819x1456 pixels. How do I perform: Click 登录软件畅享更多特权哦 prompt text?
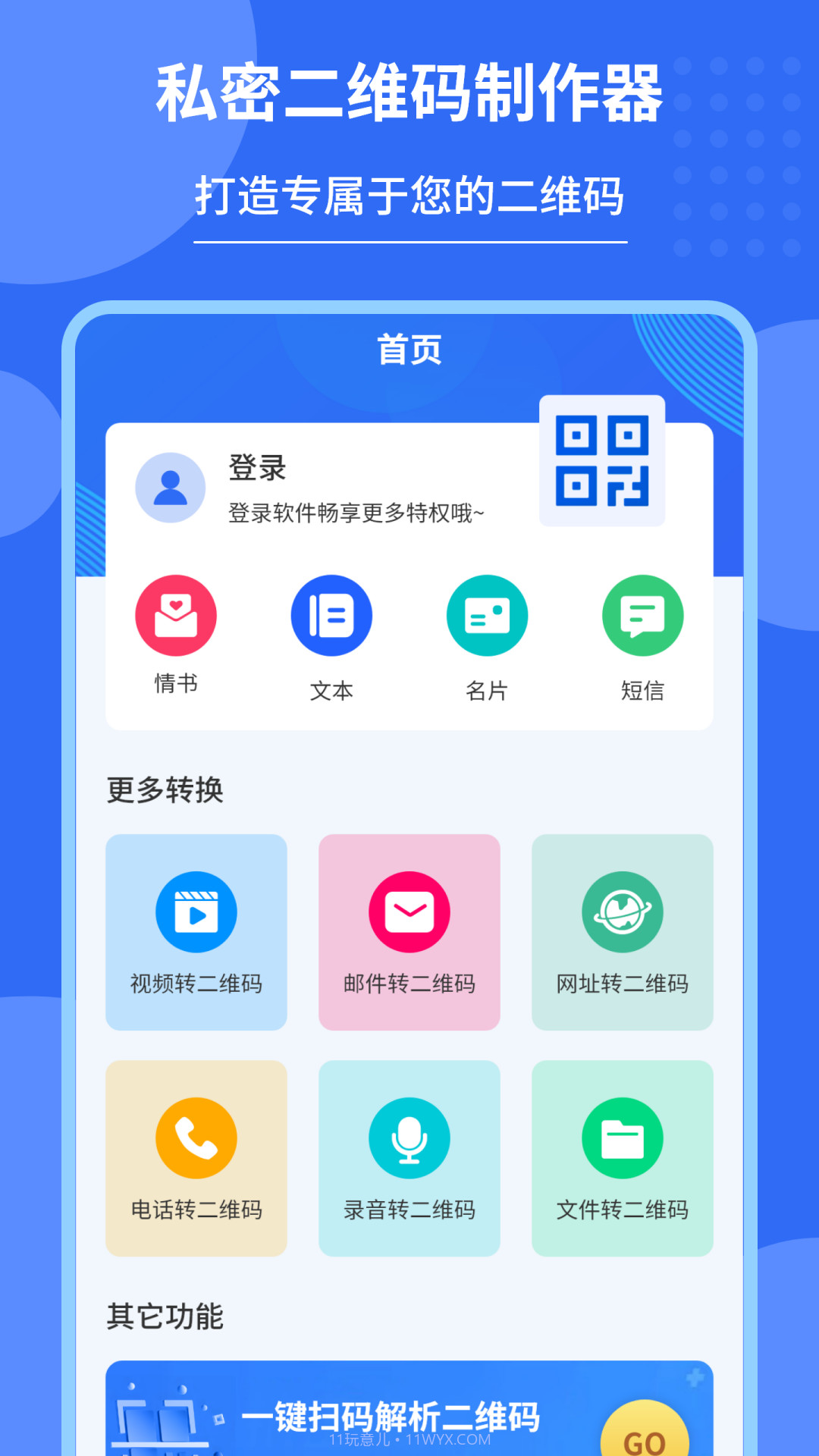coord(356,514)
